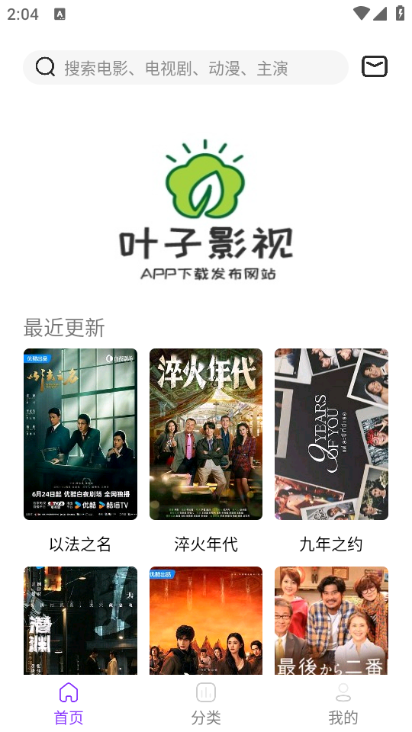Open the mail inbox icon
The height and width of the screenshot is (732, 412).
tap(375, 66)
